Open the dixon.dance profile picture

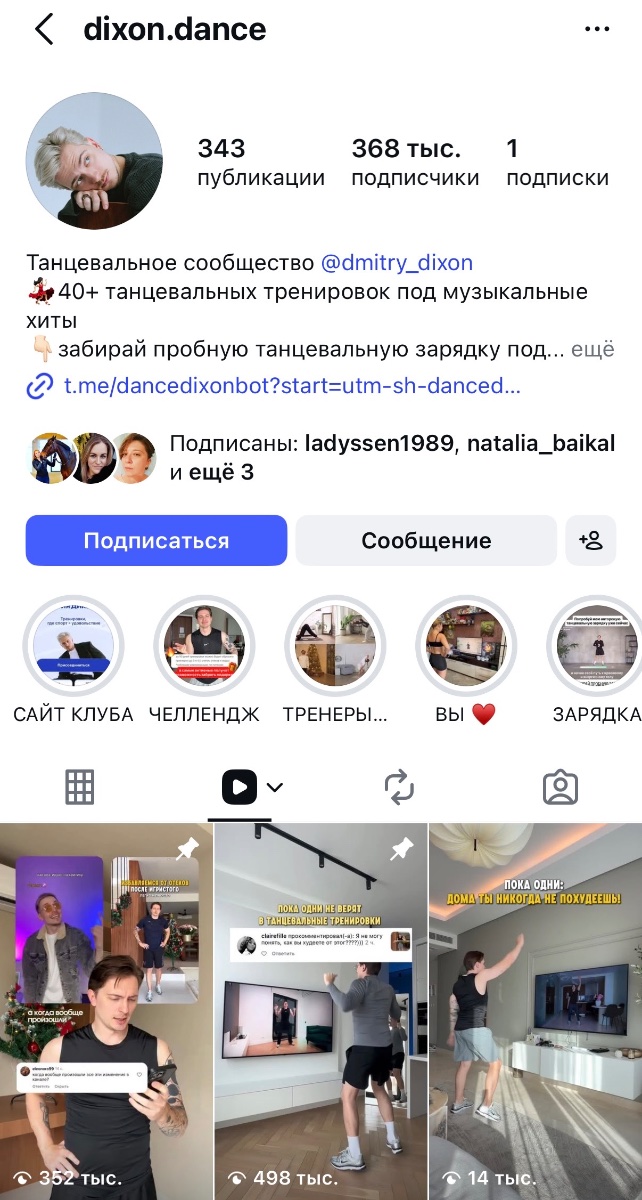(94, 164)
